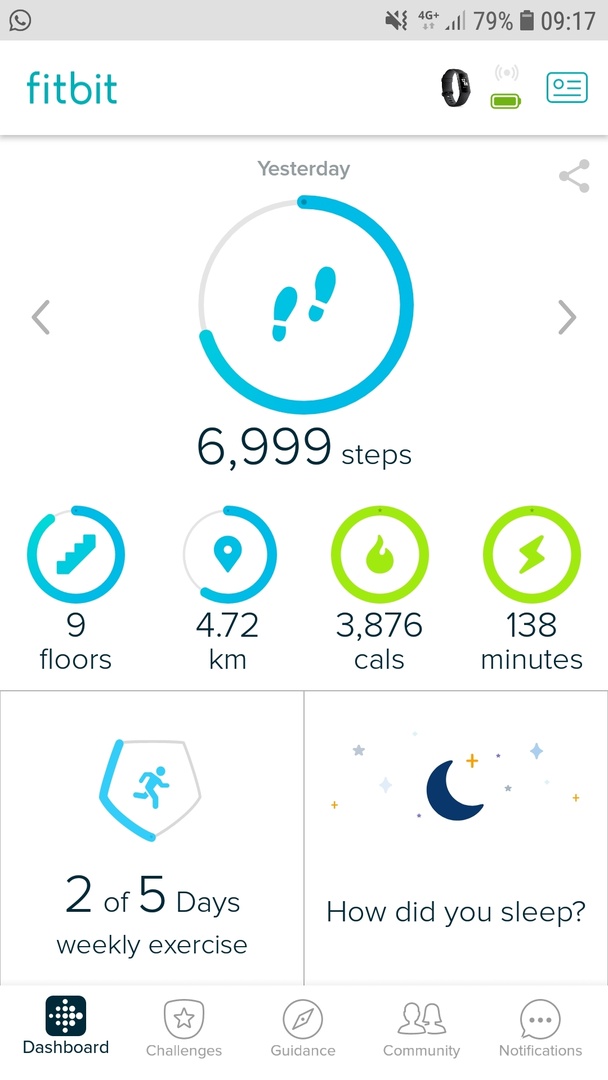Open the account profile card icon
Viewport: 608px width, 1080px height.
coord(567,87)
